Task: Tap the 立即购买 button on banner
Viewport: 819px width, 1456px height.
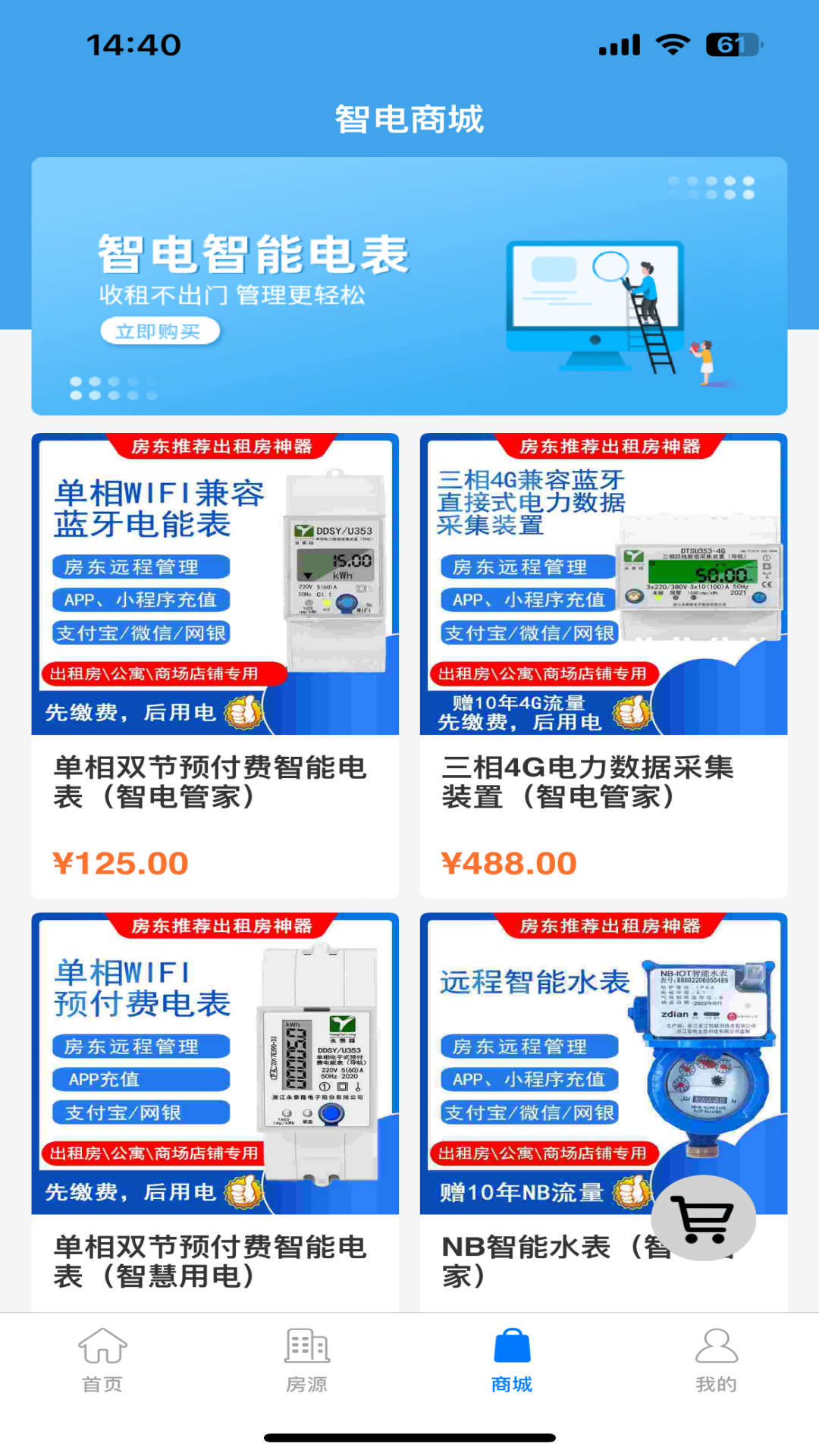Action: pyautogui.click(x=160, y=331)
